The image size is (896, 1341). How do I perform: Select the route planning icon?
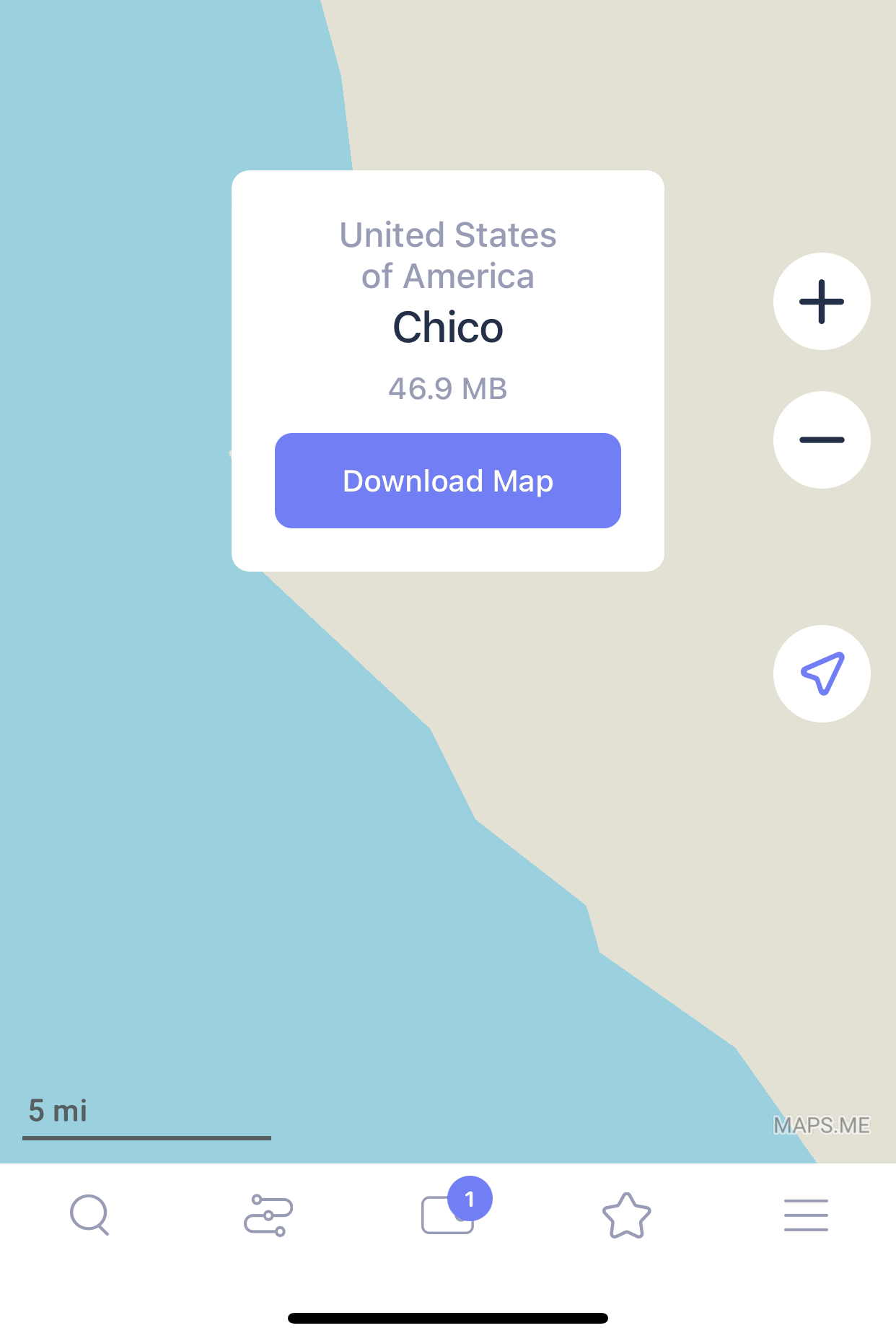(268, 1217)
